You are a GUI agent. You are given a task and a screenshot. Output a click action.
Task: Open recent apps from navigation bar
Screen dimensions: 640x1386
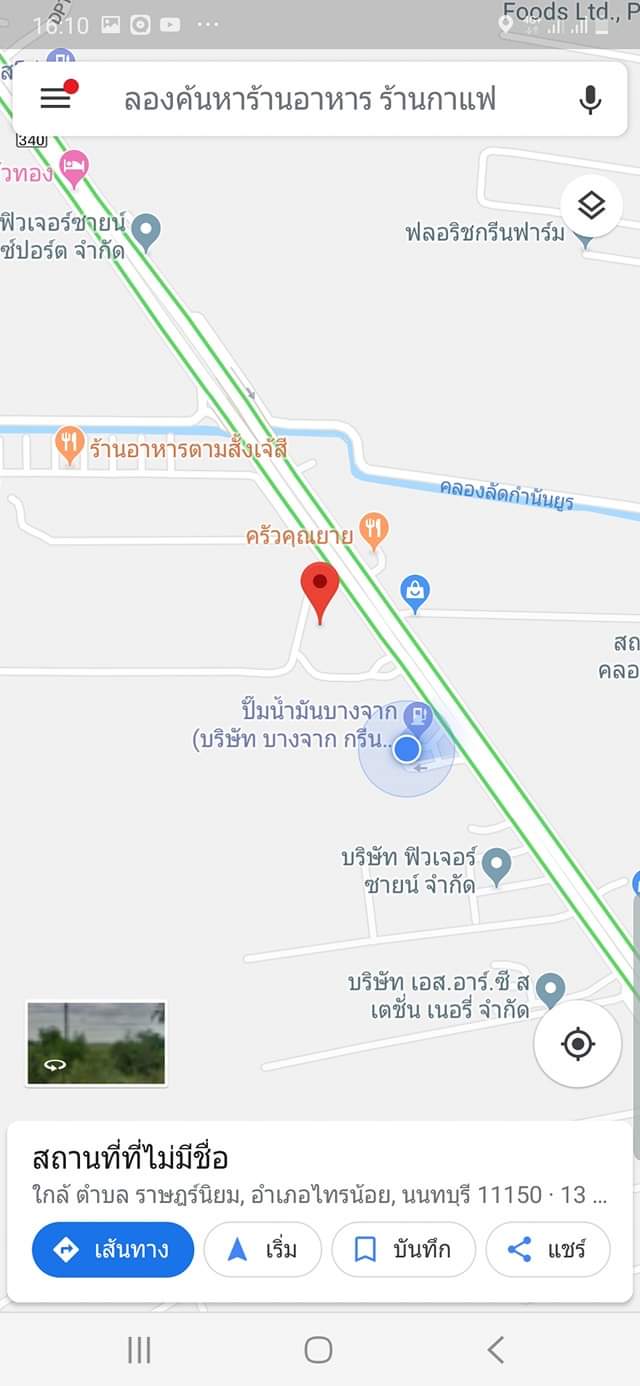click(139, 1350)
